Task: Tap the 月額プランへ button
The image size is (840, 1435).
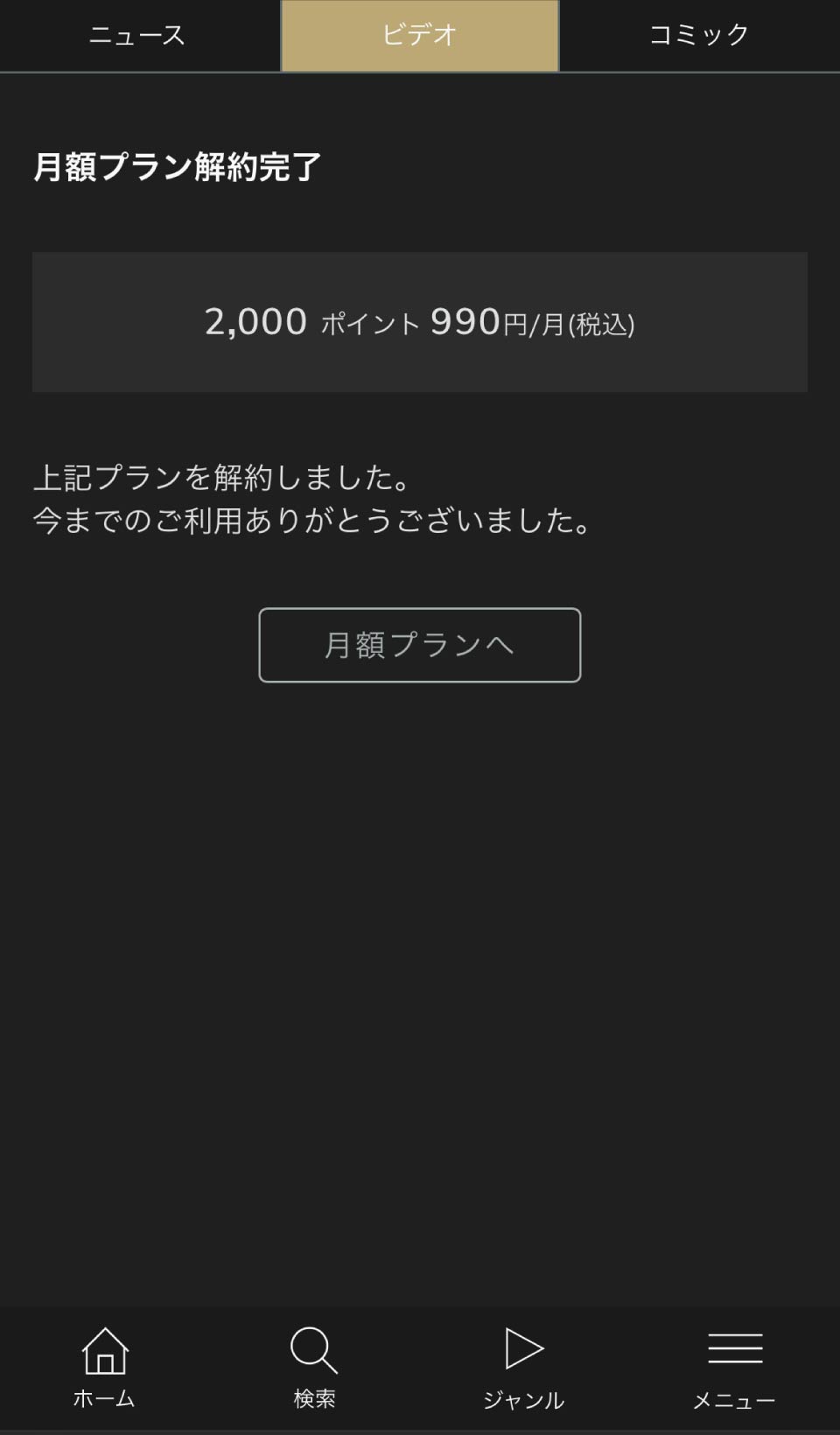Action: pos(420,645)
